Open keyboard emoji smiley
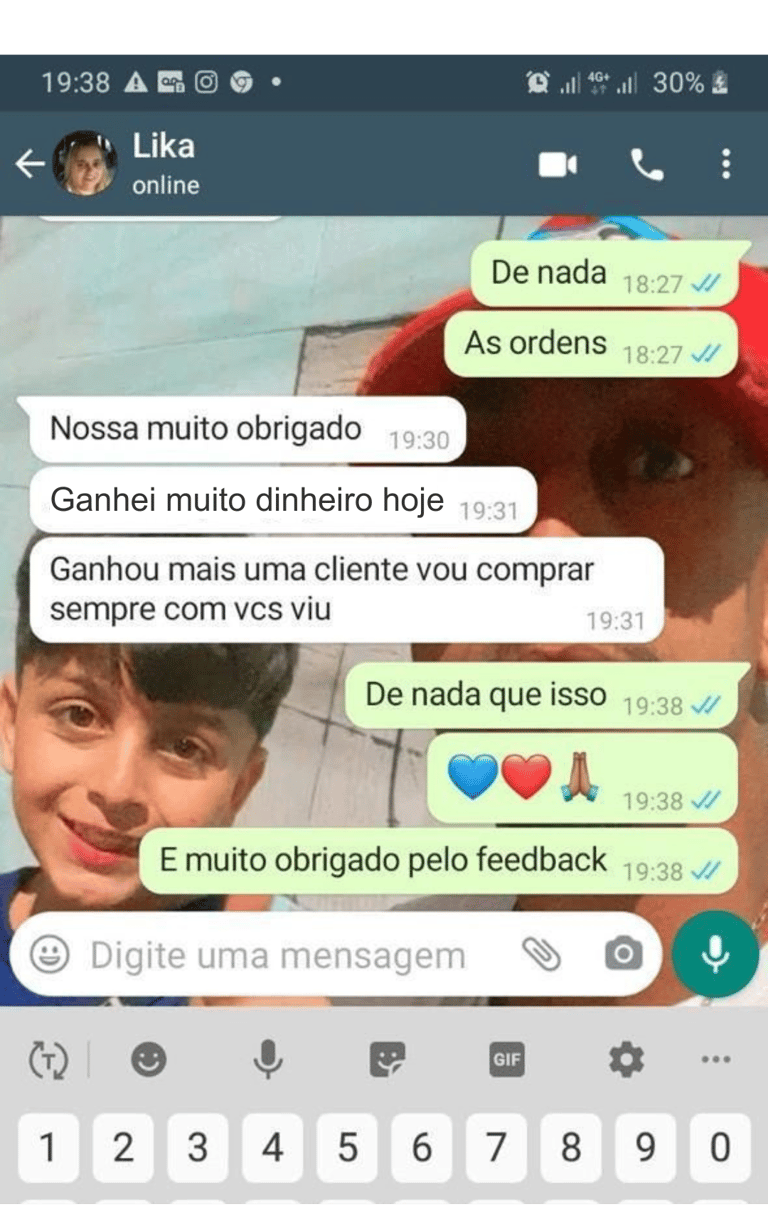This screenshot has width=768, height=1216. [149, 1060]
